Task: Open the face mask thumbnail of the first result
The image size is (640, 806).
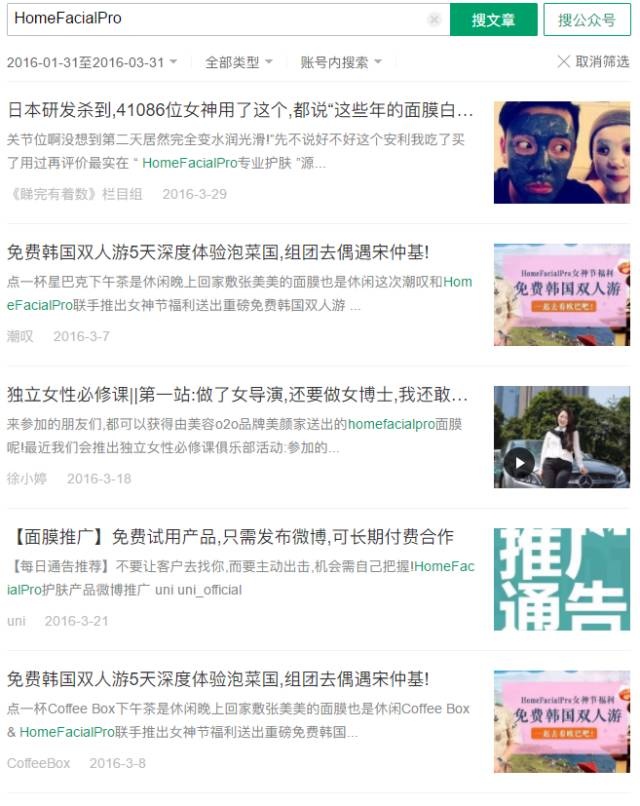Action: tap(561, 152)
